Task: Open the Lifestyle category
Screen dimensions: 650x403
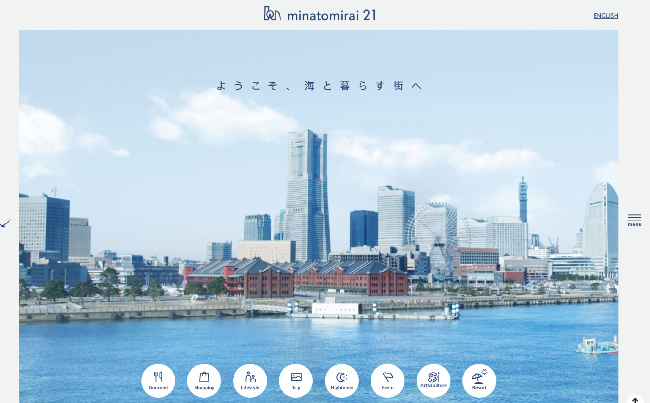Action: 250,380
